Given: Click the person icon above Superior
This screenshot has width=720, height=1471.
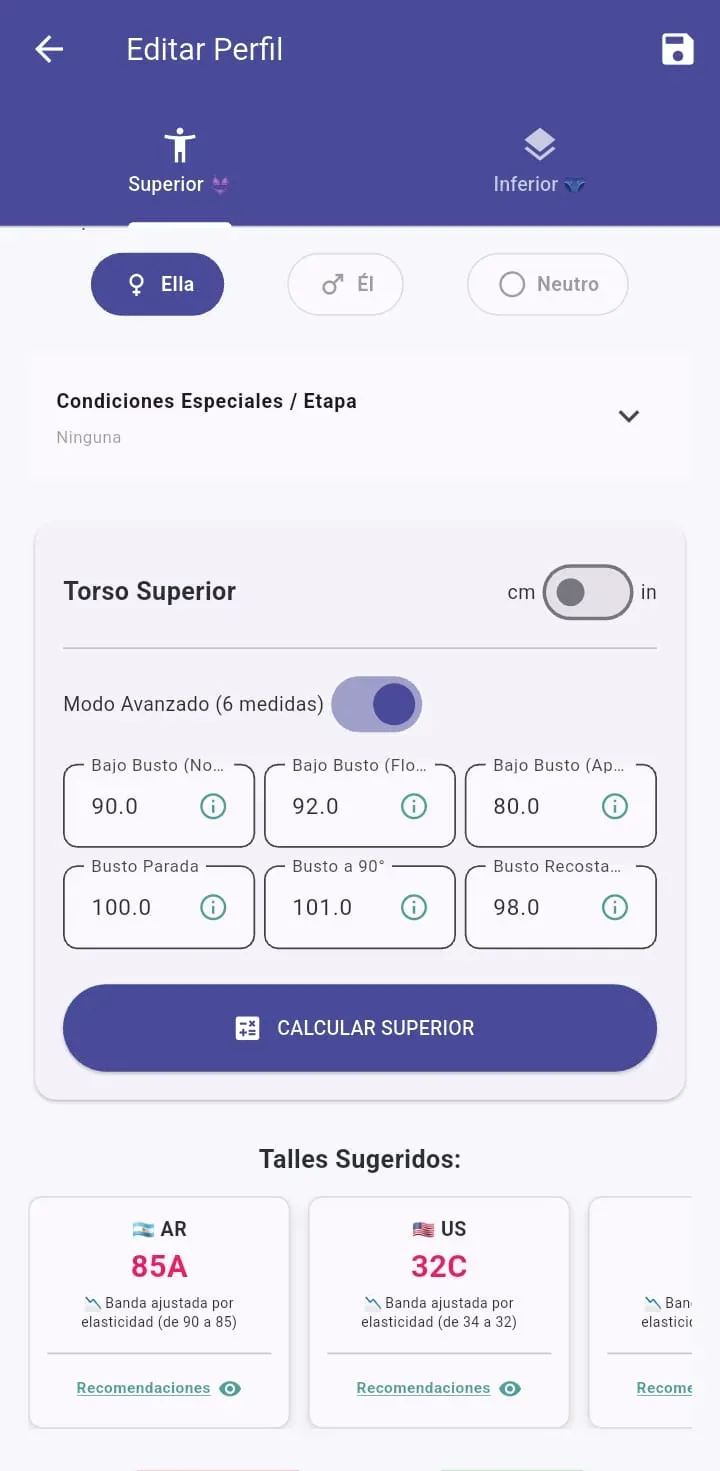Looking at the screenshot, I should 179,143.
